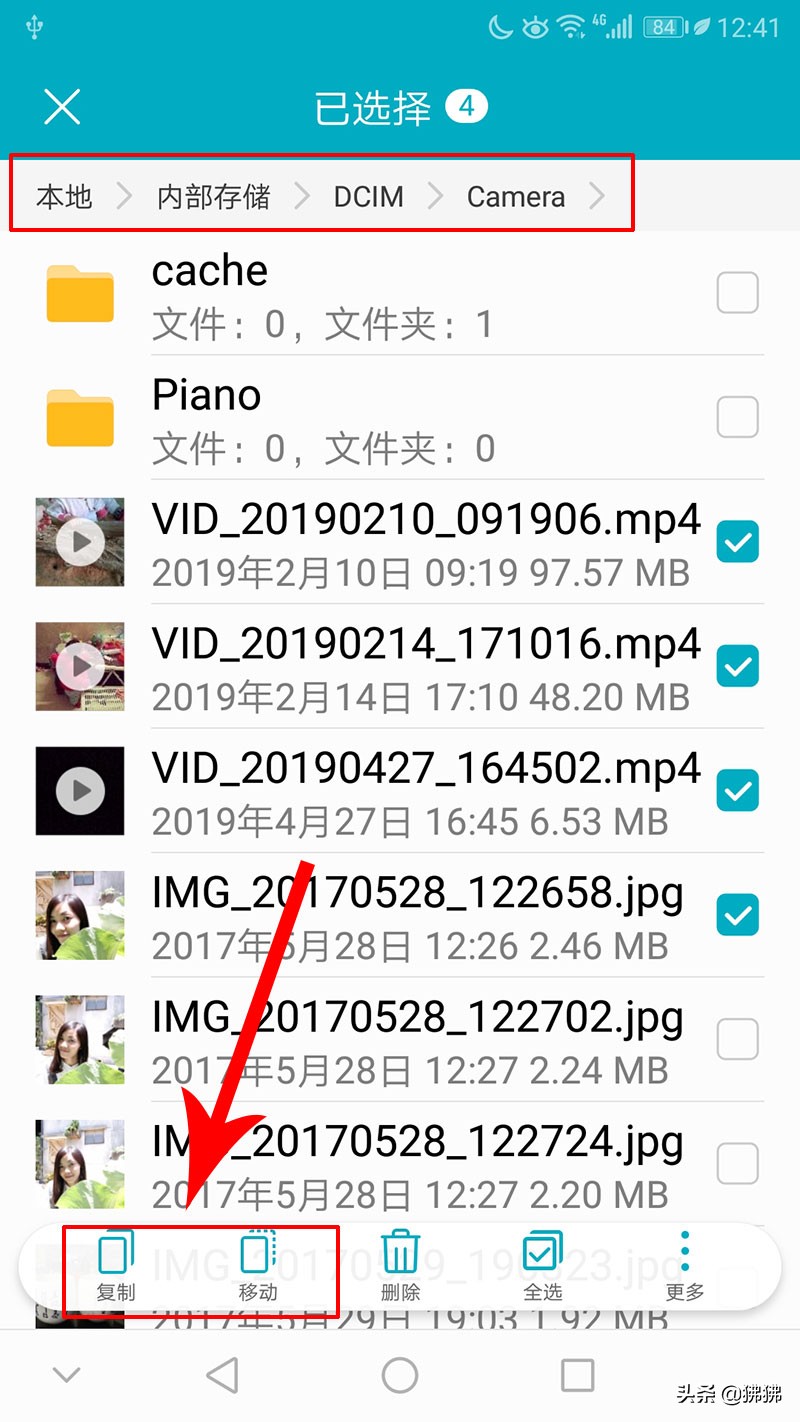
Task: Check IMG_20170528_122702.jpg
Action: (737, 1040)
